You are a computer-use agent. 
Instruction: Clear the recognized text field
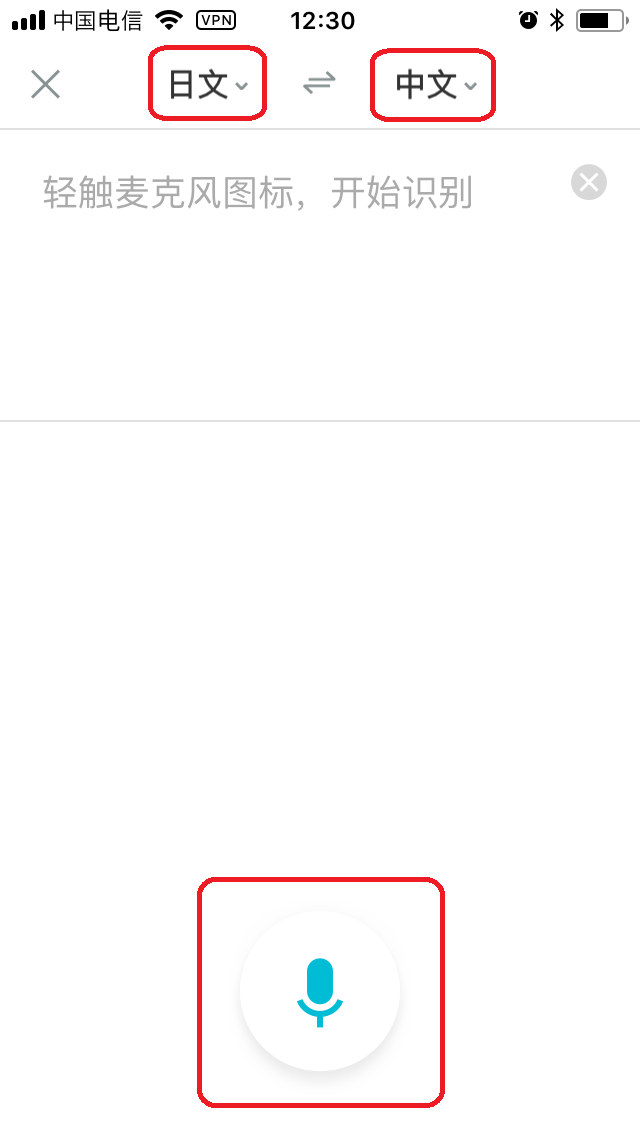coord(589,183)
